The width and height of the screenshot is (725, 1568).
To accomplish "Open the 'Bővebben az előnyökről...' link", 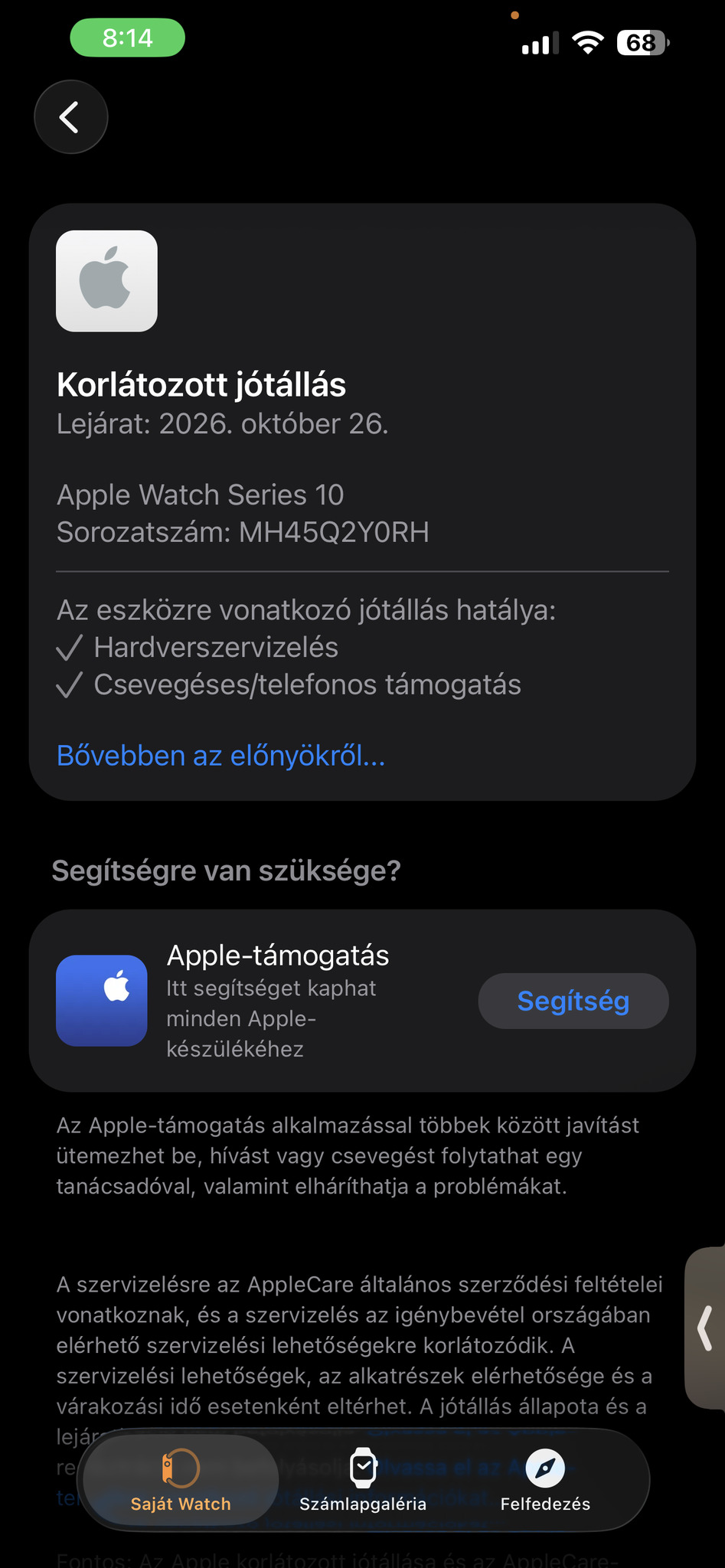I will 220,756.
